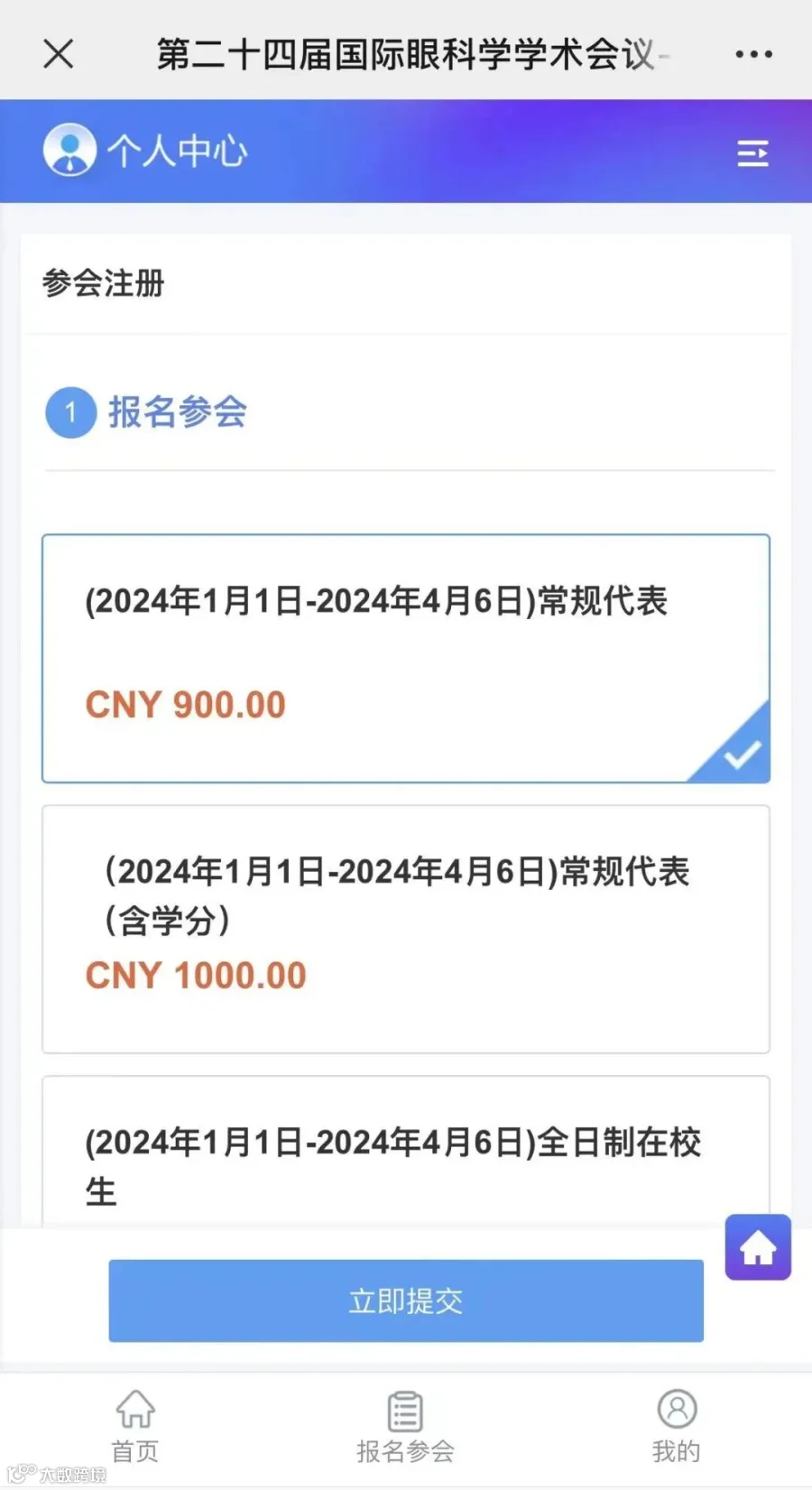Switch to the 首页 tab
The image size is (812, 1490).
[x=135, y=1426]
